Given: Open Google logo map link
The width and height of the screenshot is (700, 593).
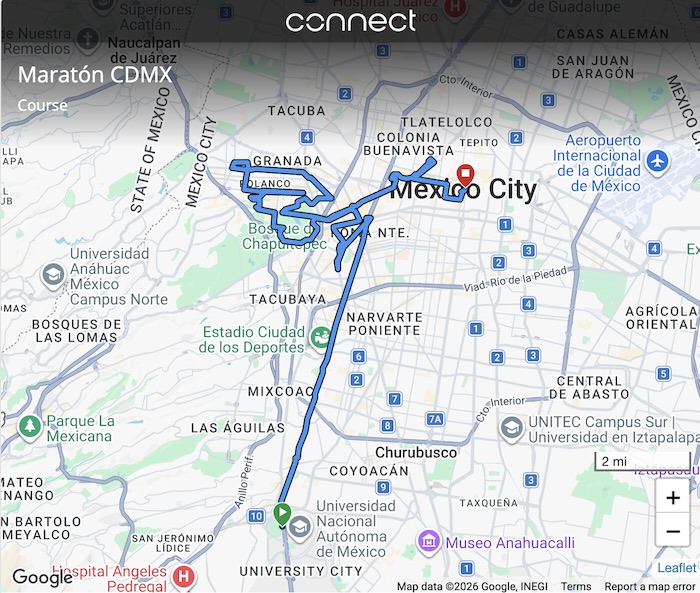Looking at the screenshot, I should (x=42, y=577).
